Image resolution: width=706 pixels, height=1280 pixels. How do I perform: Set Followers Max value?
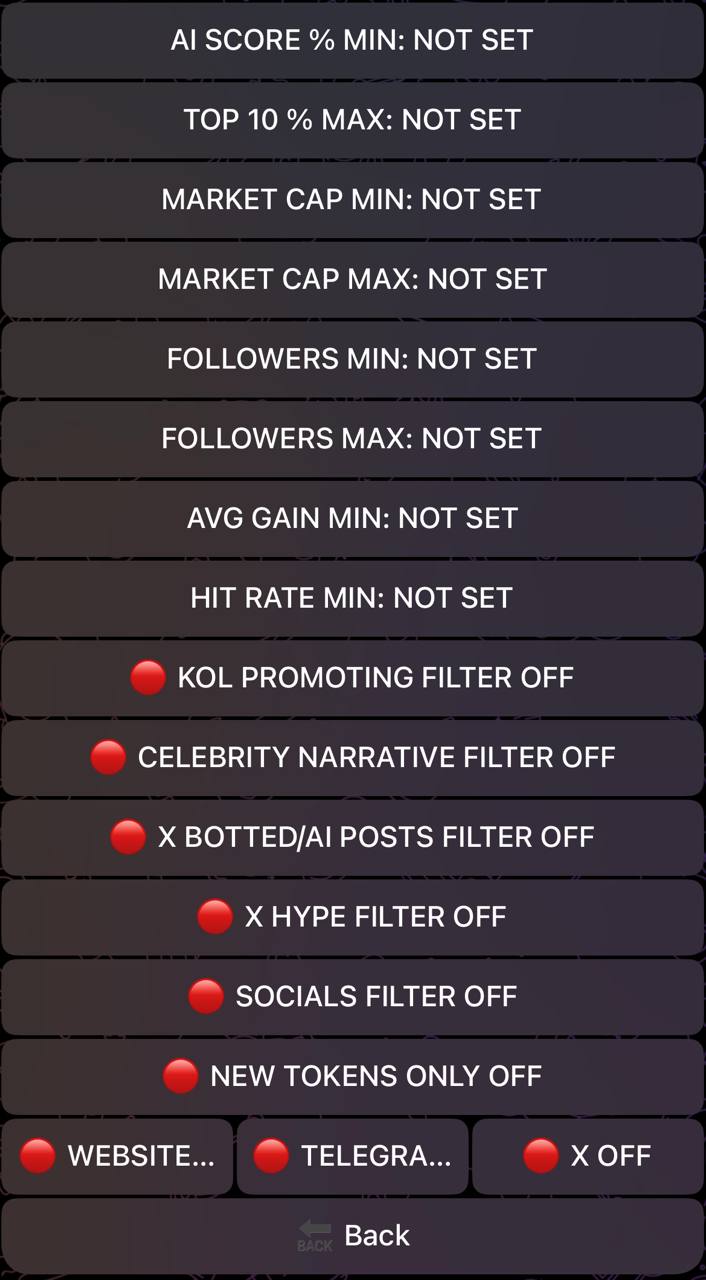click(352, 438)
